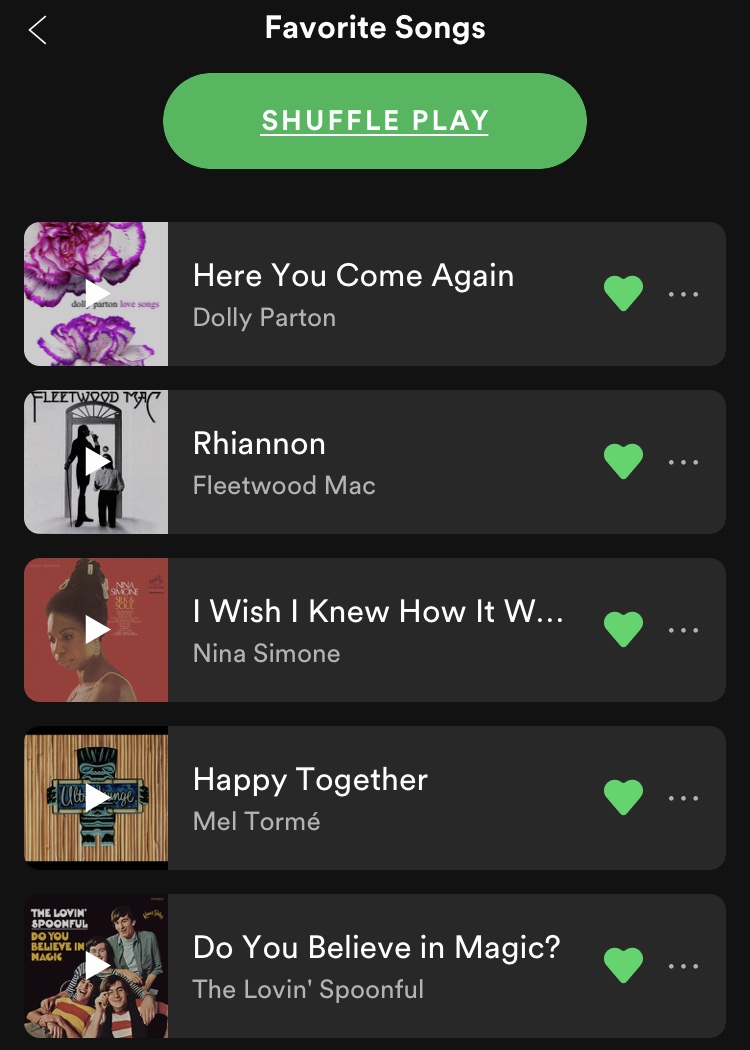Screen dimensions: 750x1050
Task: Play Rhiannon from its album cover
Action: (96, 462)
